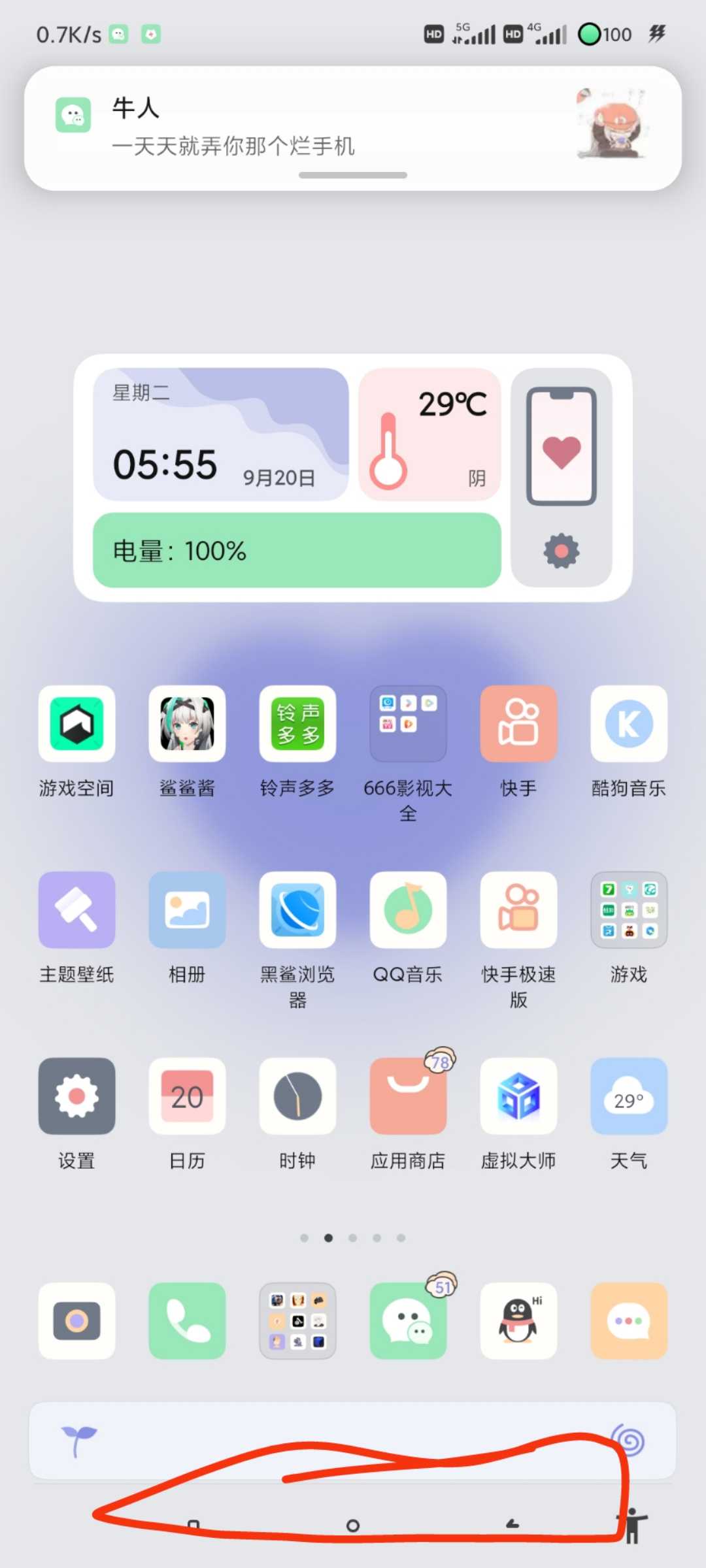Open WeChat with 51 unread badge
The height and width of the screenshot is (1568, 706).
(408, 1320)
